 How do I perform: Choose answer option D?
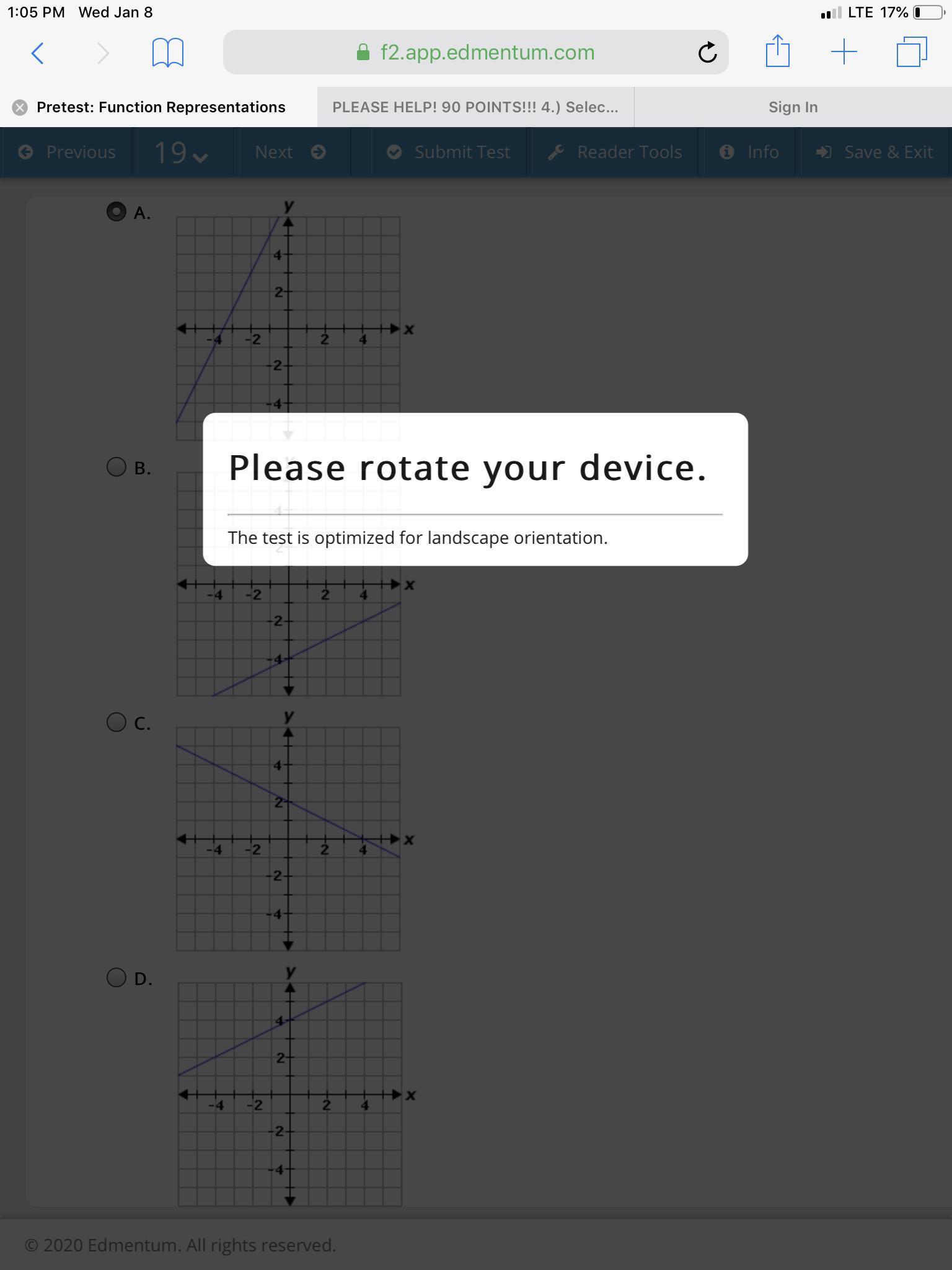(117, 977)
